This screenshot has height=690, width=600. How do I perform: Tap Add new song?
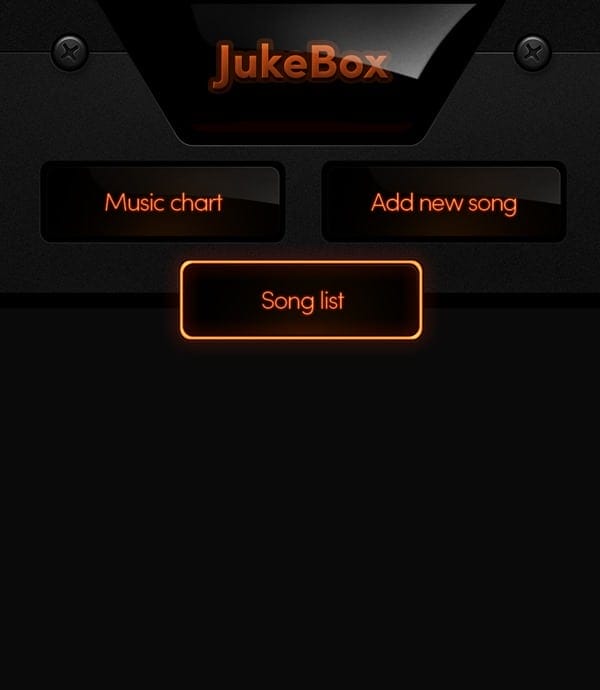pos(443,202)
